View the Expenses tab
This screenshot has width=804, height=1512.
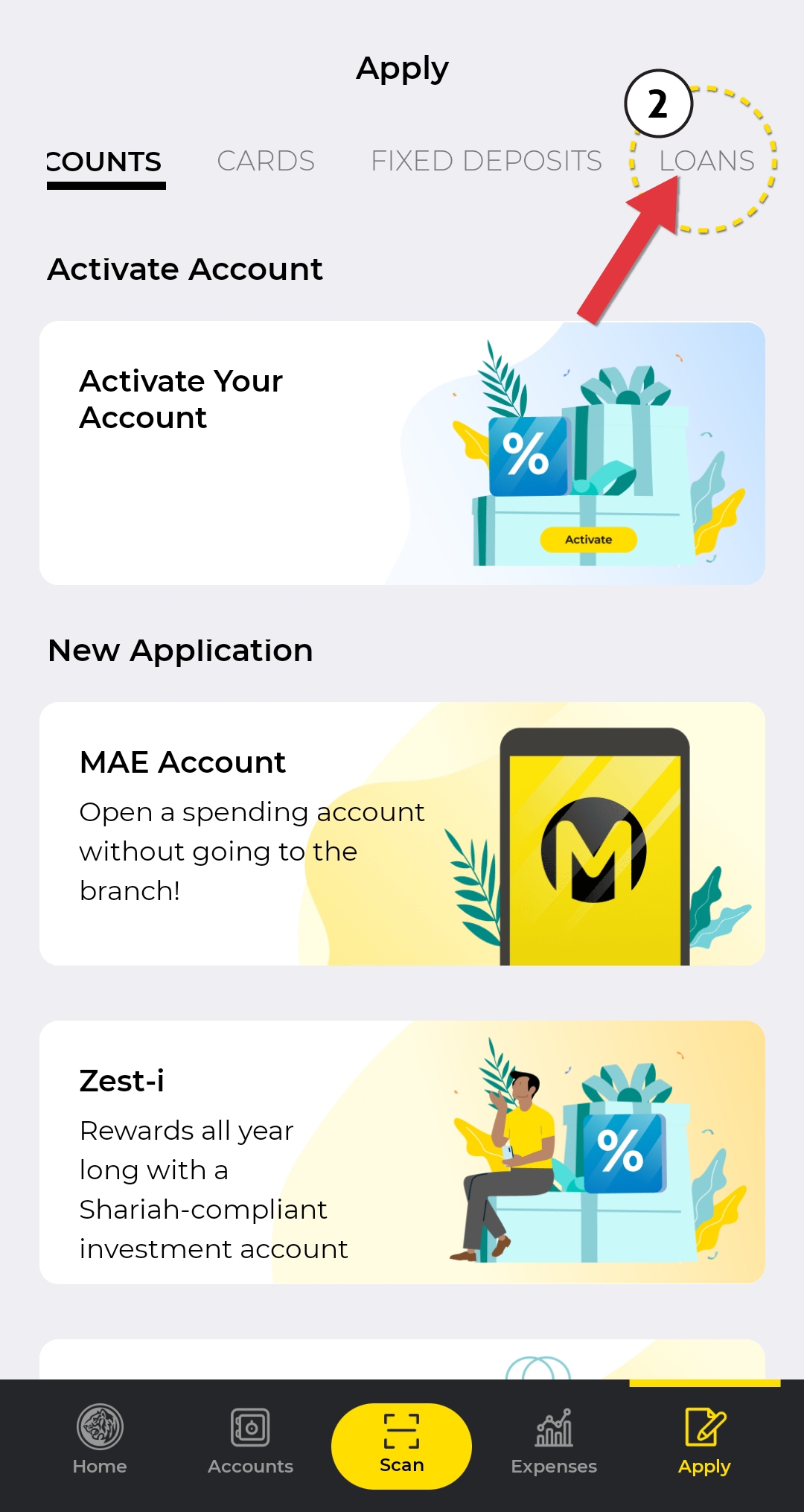pos(554,1441)
